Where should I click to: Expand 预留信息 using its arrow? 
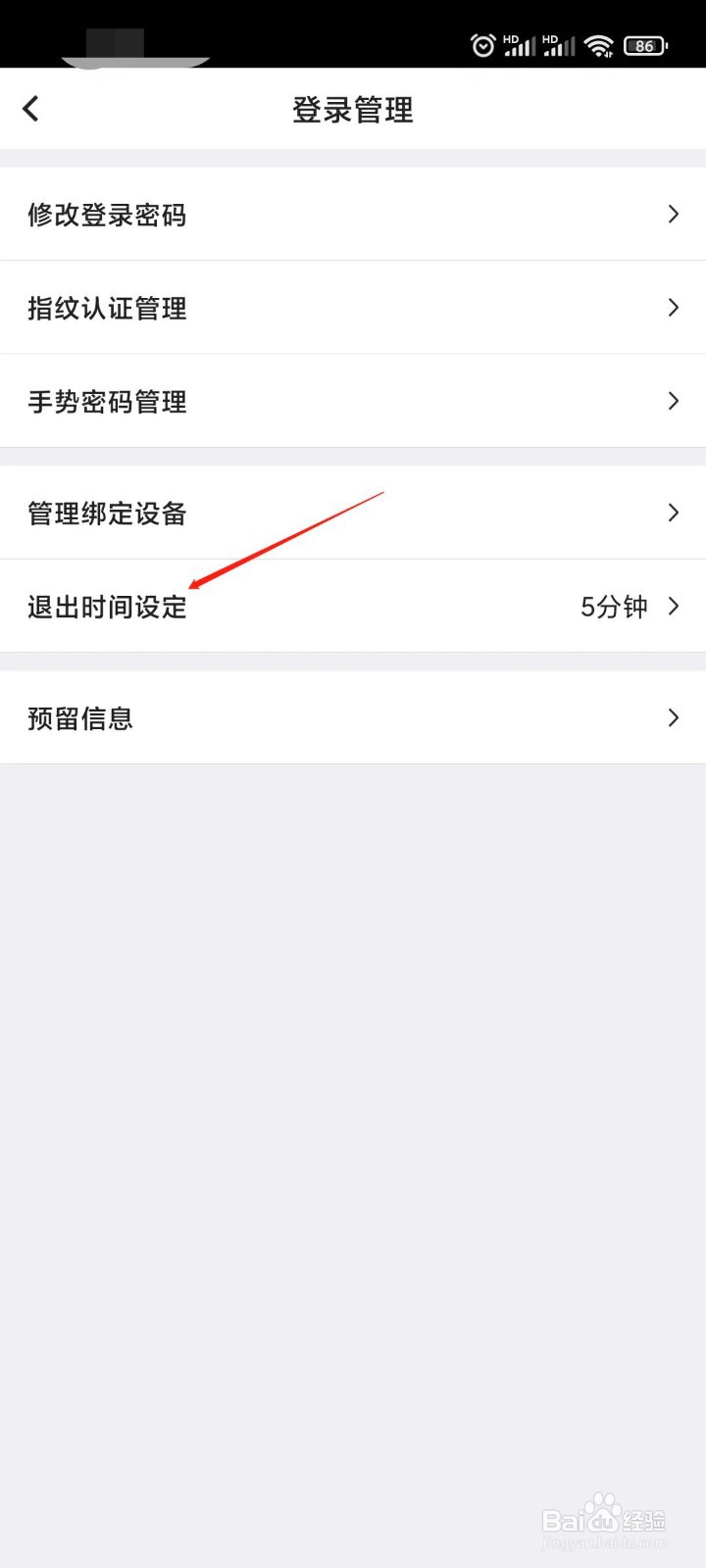coord(674,717)
